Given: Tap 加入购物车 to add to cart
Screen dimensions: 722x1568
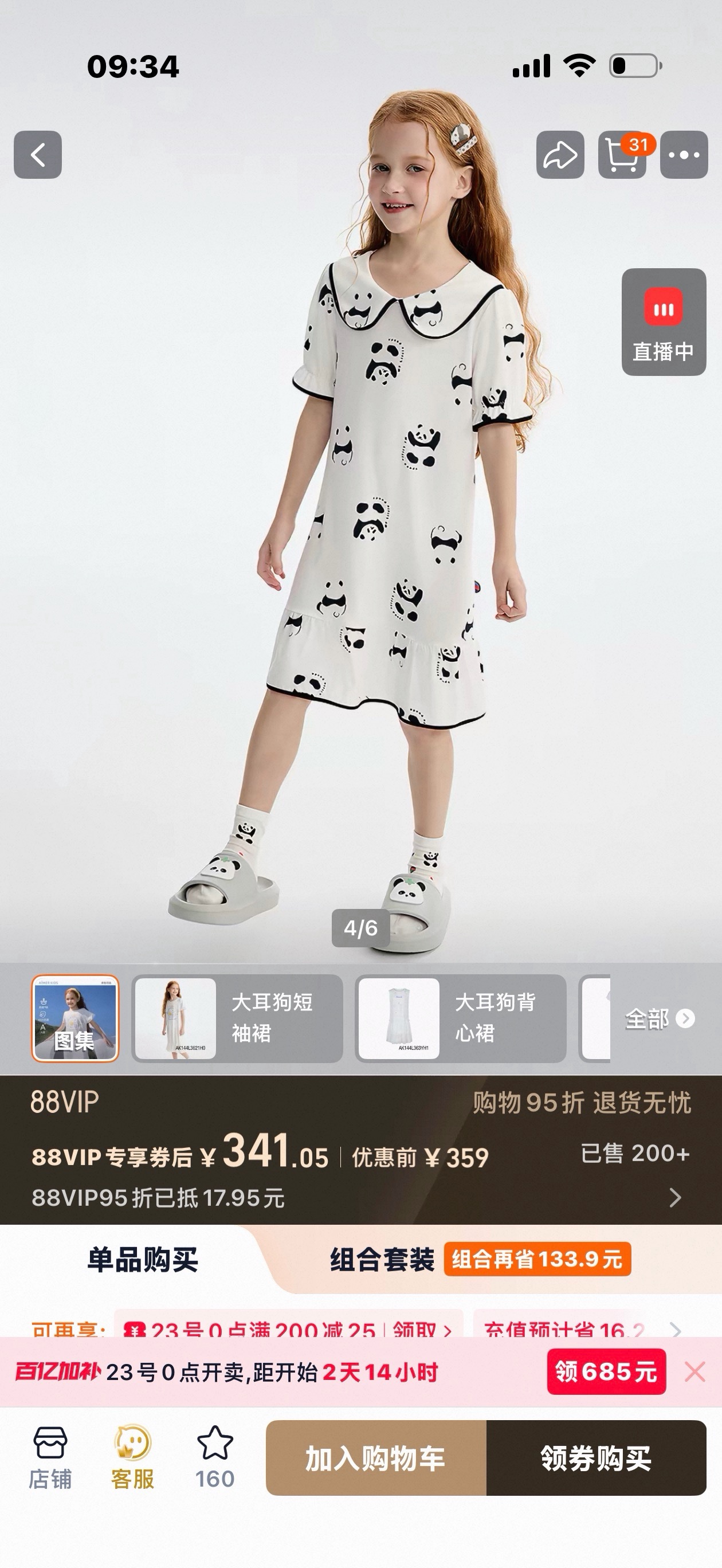Looking at the screenshot, I should click(375, 1458).
